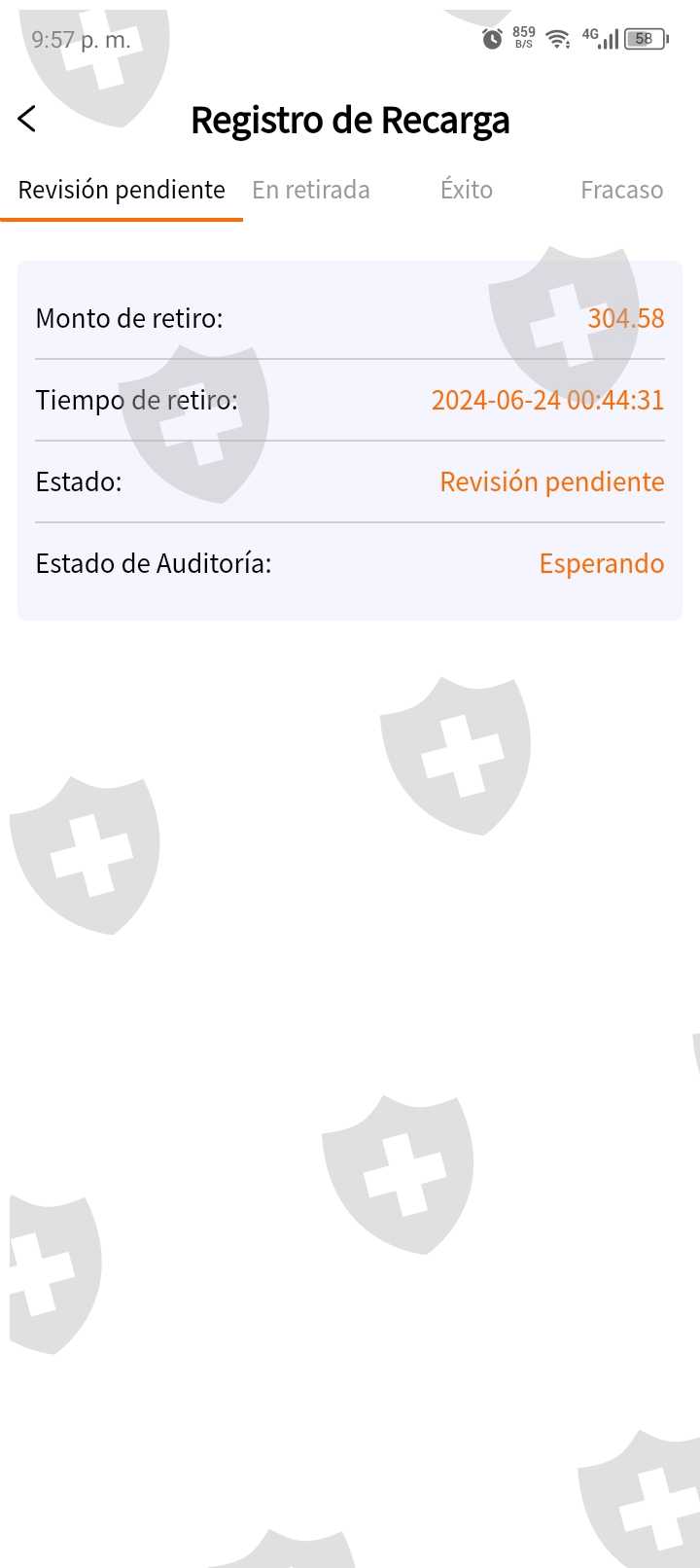
Task: View the Fracaso tab
Action: pyautogui.click(x=621, y=190)
